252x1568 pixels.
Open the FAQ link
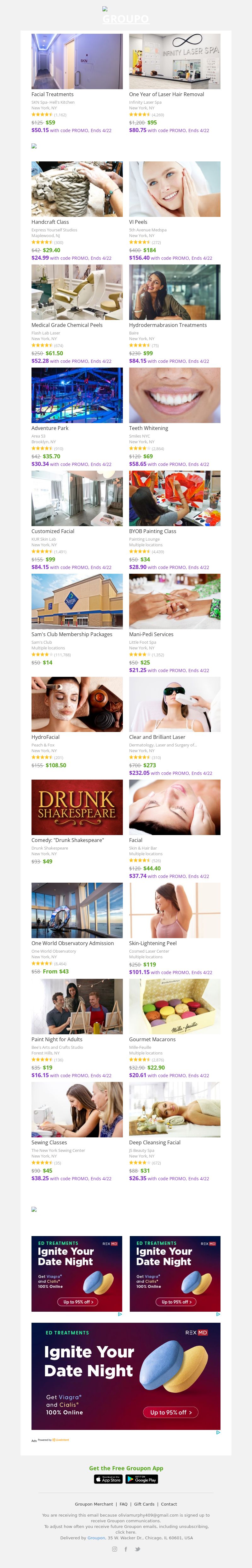[123, 1504]
